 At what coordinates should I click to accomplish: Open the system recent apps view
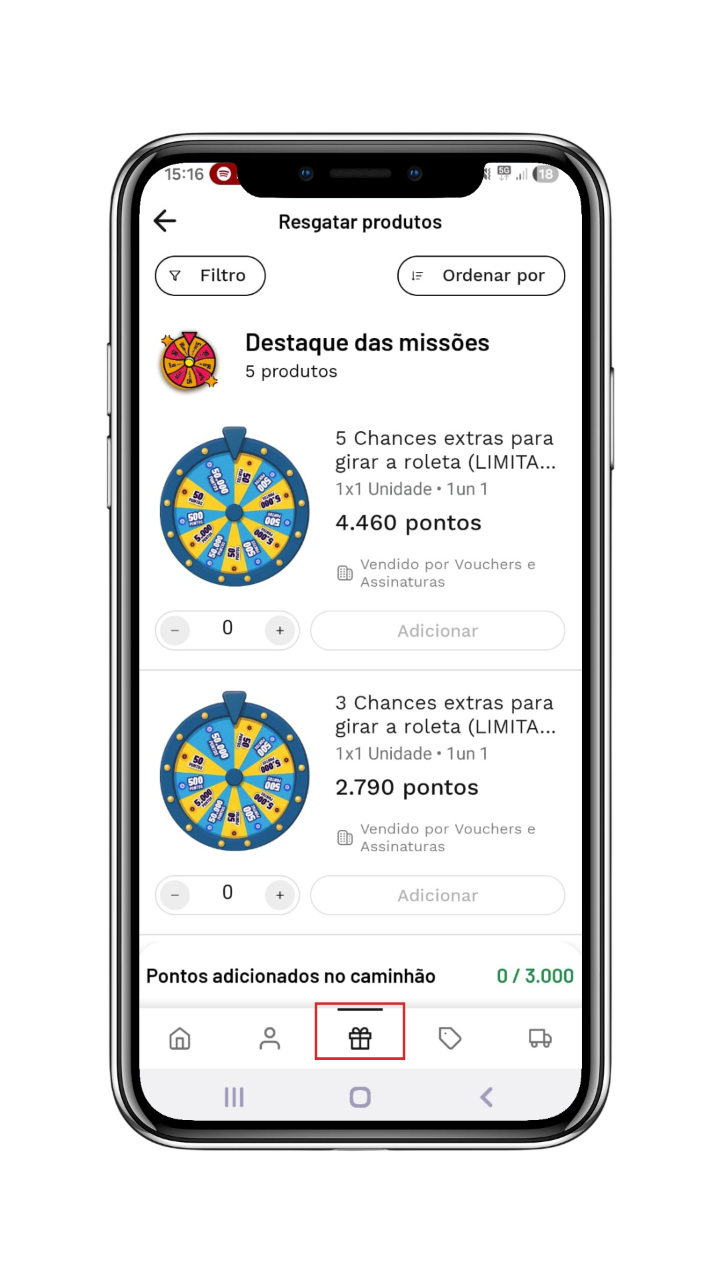pos(234,1097)
